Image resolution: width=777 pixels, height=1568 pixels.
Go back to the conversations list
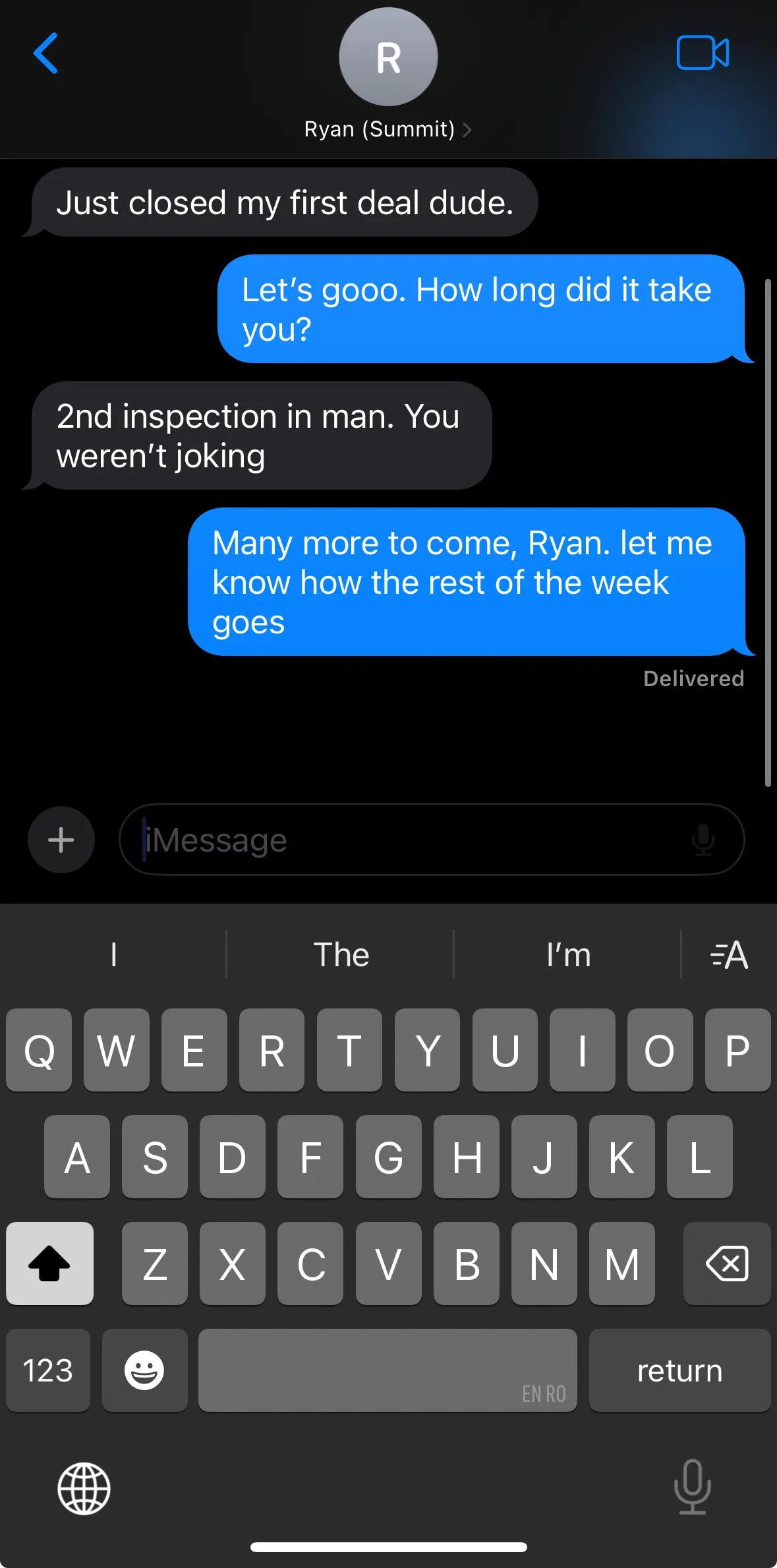[45, 53]
